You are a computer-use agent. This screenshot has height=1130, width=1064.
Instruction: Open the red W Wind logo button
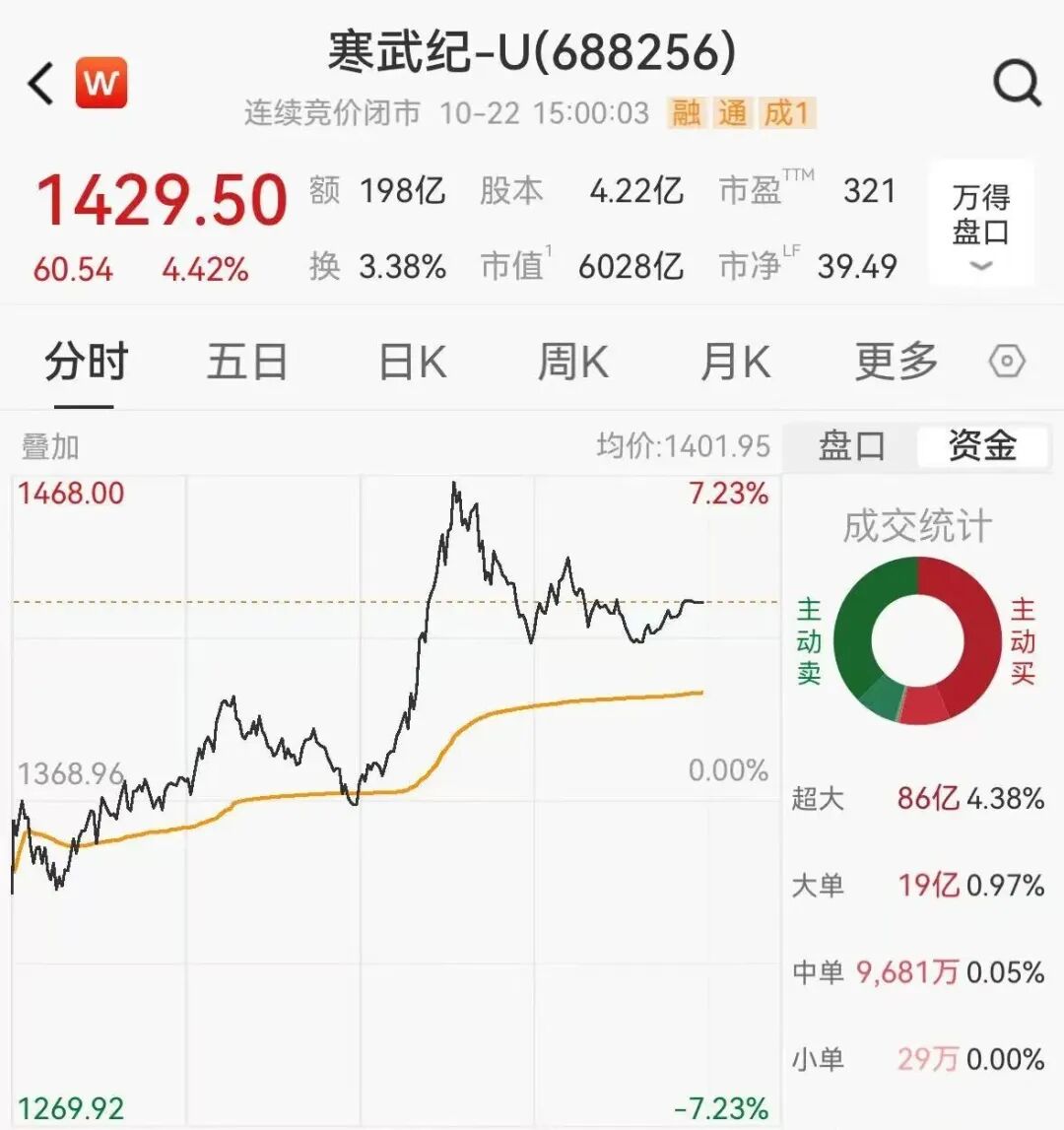[101, 84]
